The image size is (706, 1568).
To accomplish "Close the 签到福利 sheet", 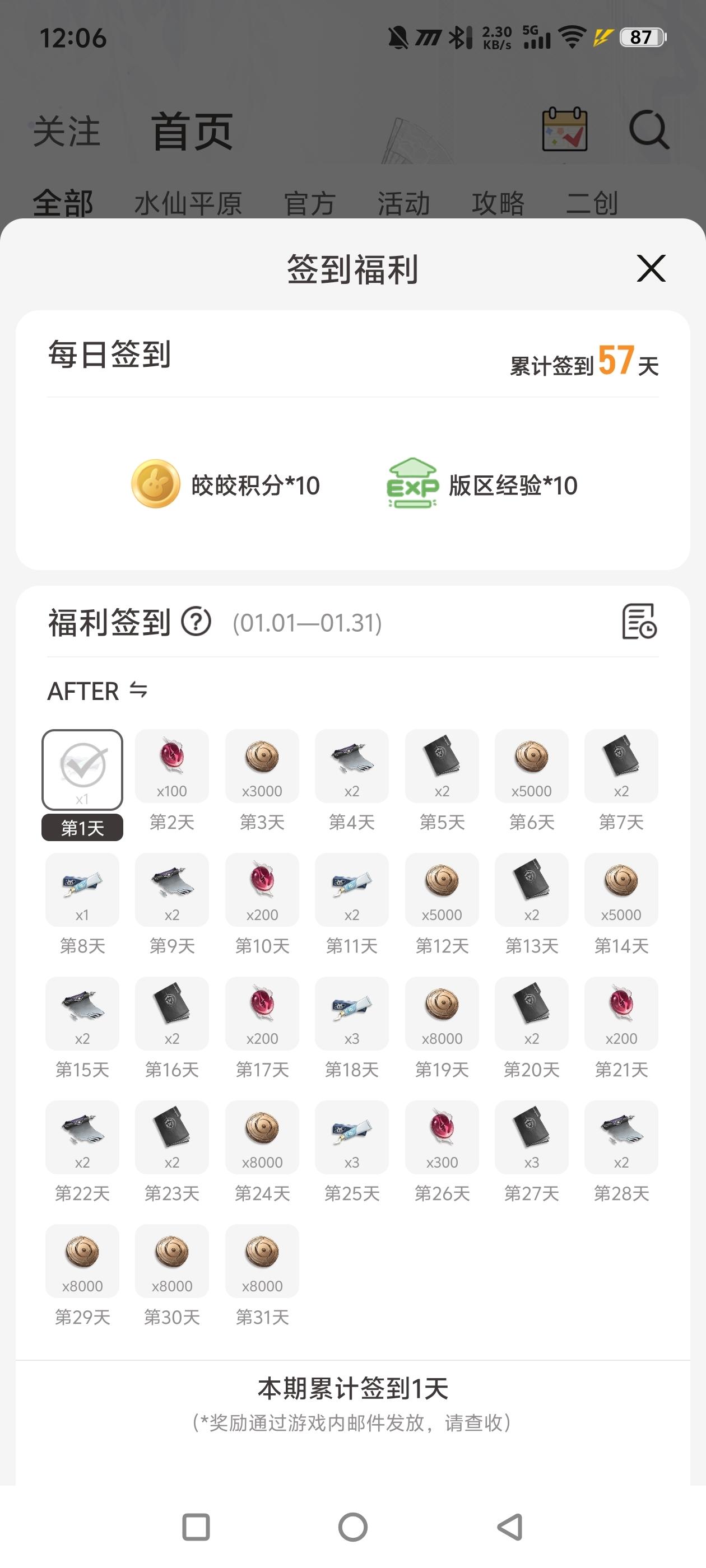I will (x=651, y=268).
